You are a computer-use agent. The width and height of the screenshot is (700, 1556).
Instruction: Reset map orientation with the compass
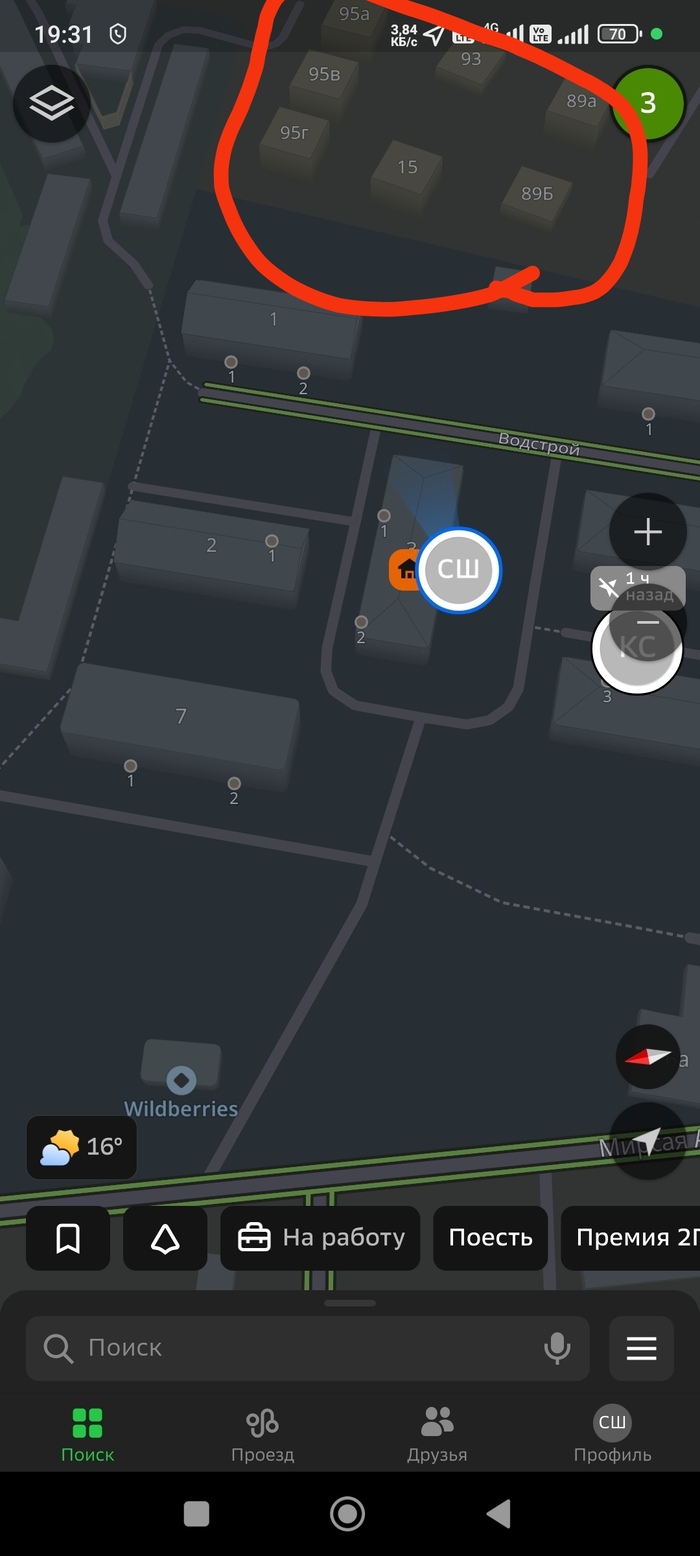click(x=647, y=1057)
